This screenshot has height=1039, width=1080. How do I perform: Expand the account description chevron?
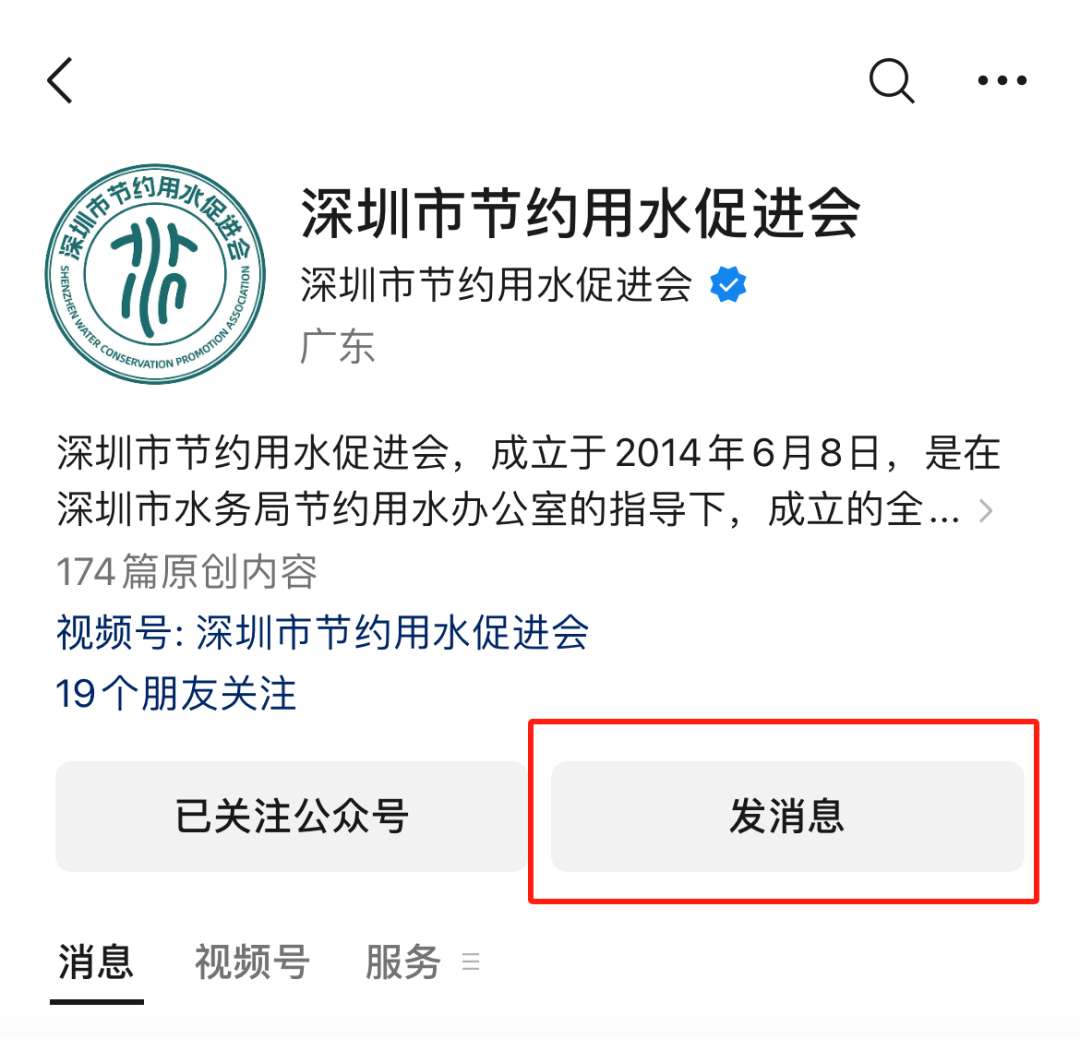(986, 512)
